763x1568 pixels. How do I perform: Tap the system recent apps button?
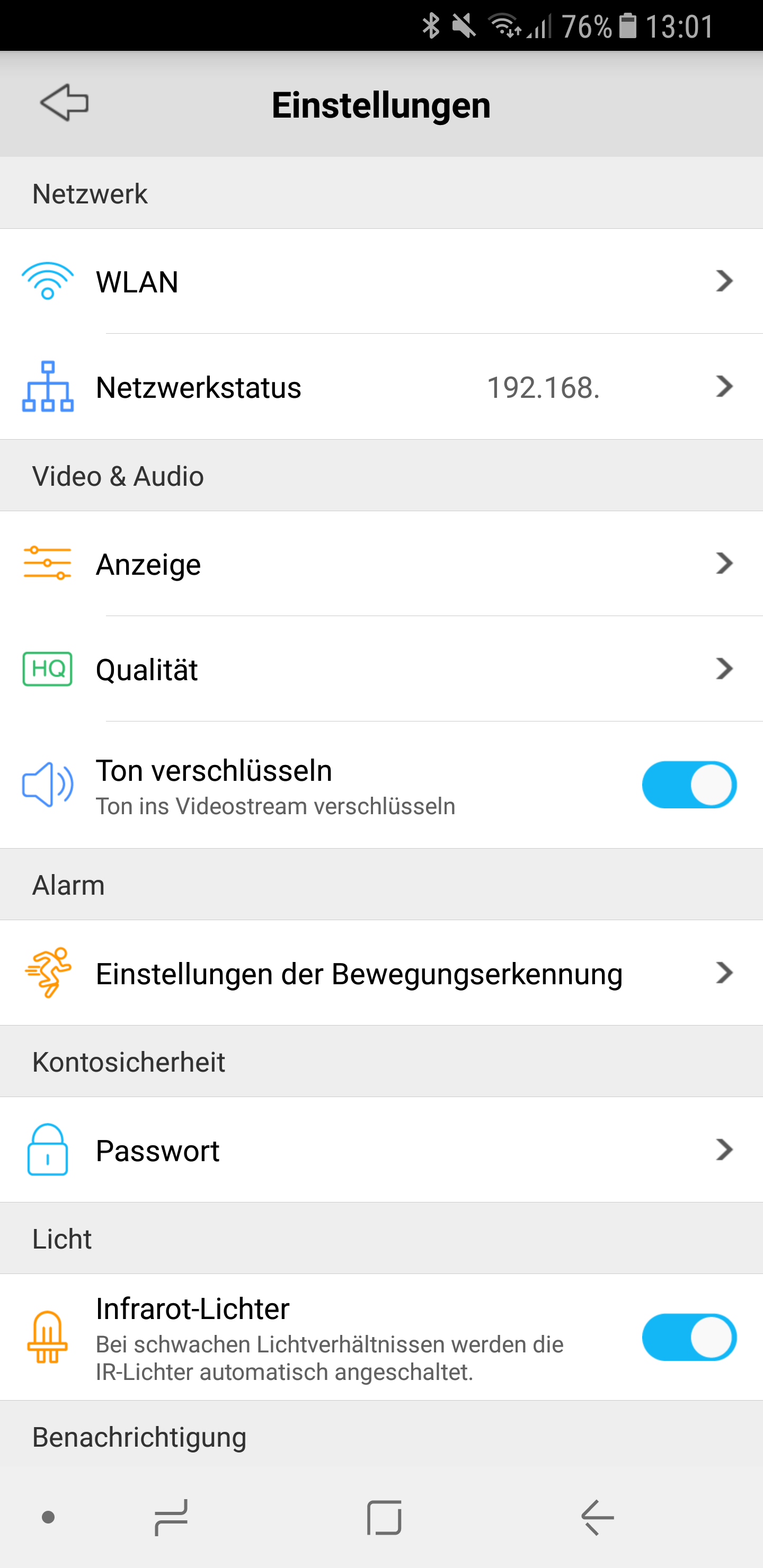click(171, 1518)
